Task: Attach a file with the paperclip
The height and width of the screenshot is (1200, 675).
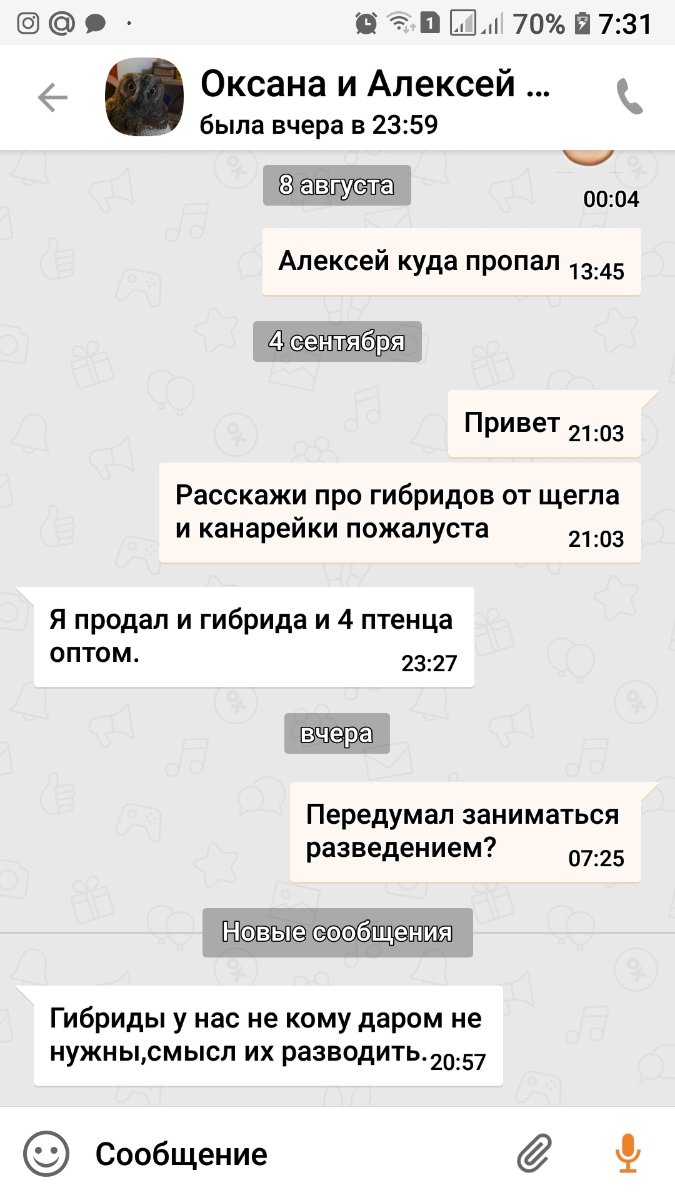Action: [535, 1154]
